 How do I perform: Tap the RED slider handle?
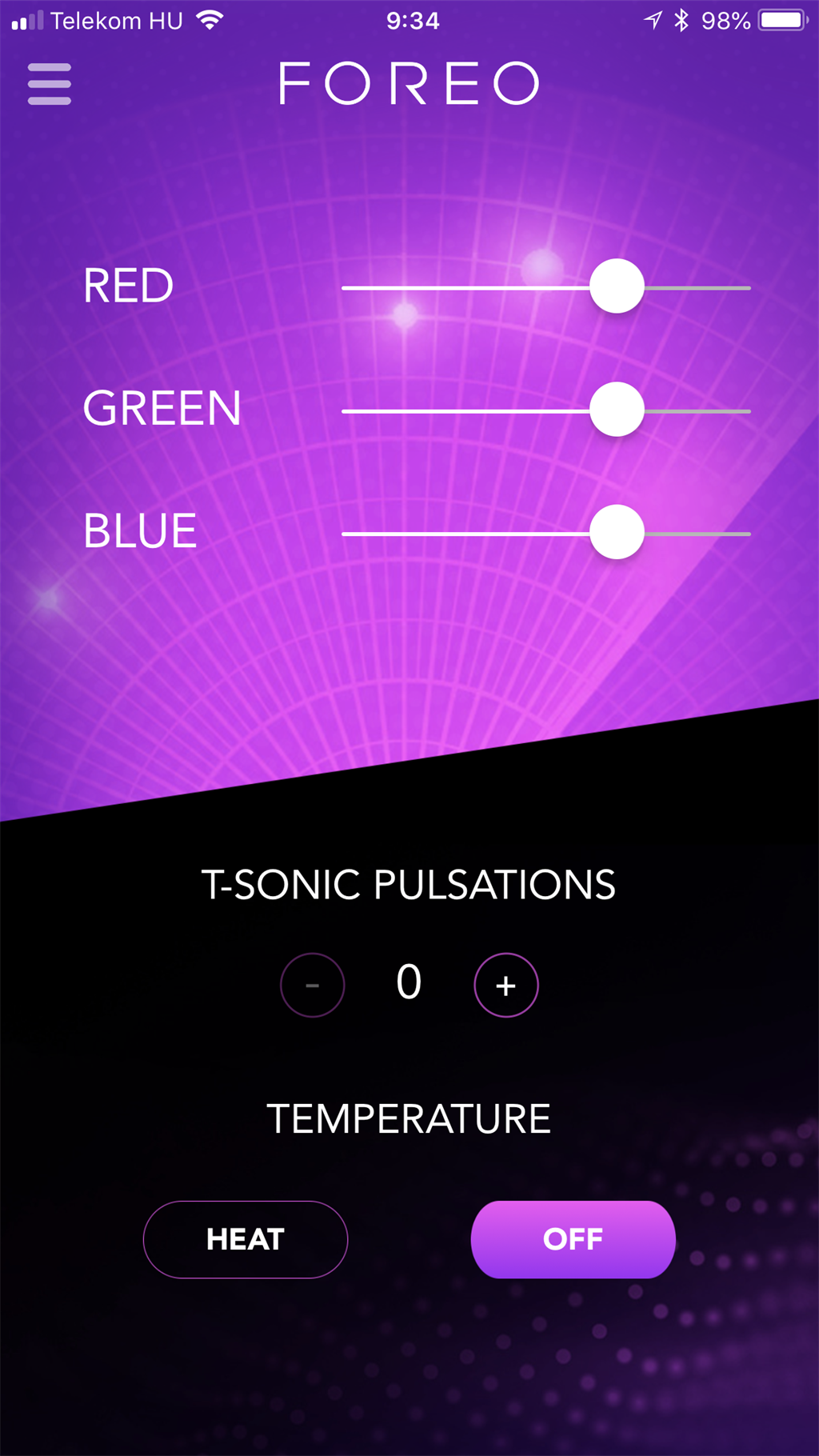pyautogui.click(x=617, y=286)
